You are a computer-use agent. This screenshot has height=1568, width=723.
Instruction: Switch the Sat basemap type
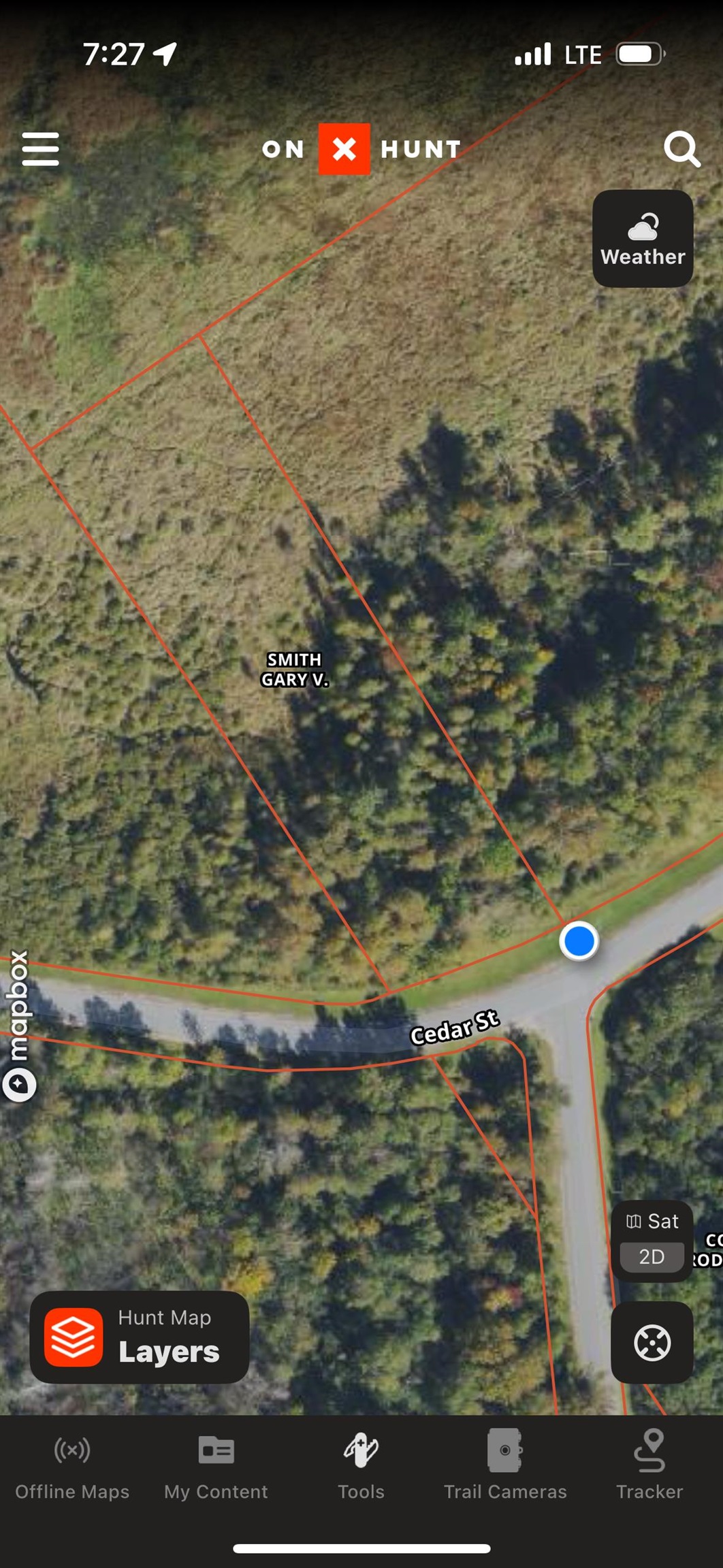[652, 1222]
